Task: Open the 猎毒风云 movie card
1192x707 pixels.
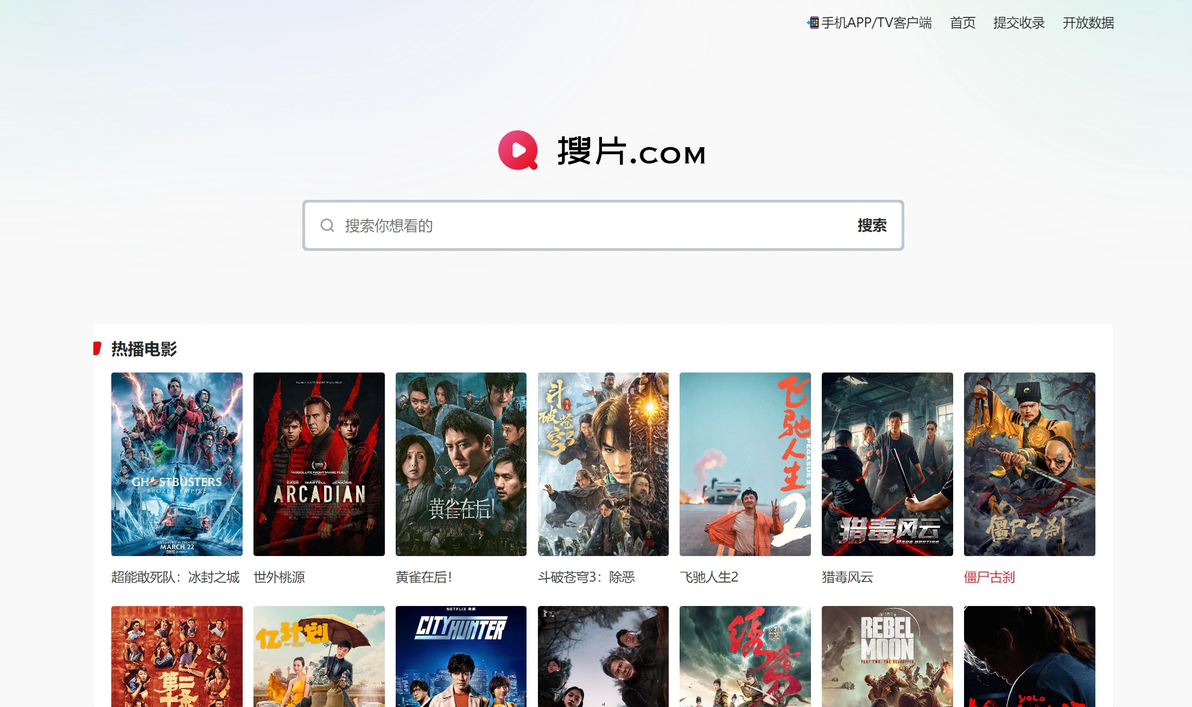Action: [x=887, y=464]
